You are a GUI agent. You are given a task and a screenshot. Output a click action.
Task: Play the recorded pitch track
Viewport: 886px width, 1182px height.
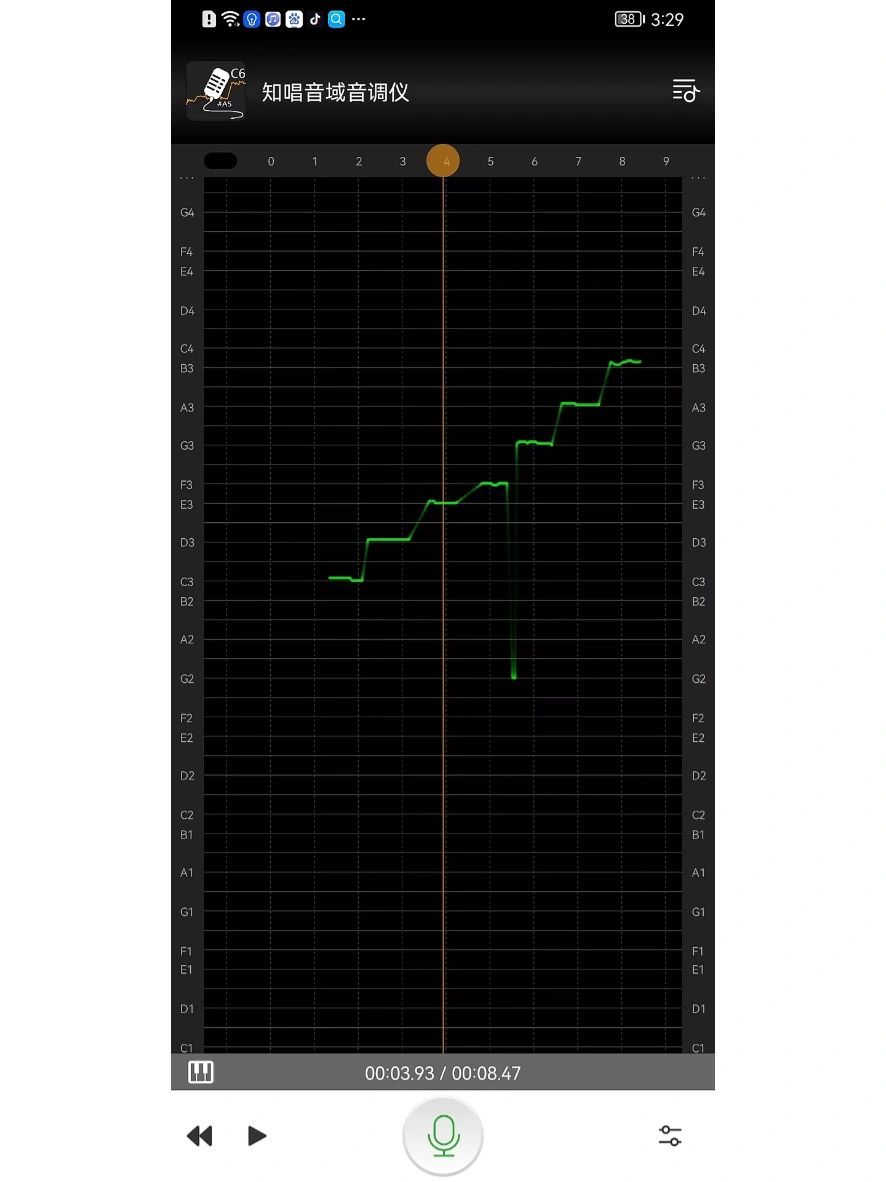click(257, 1135)
